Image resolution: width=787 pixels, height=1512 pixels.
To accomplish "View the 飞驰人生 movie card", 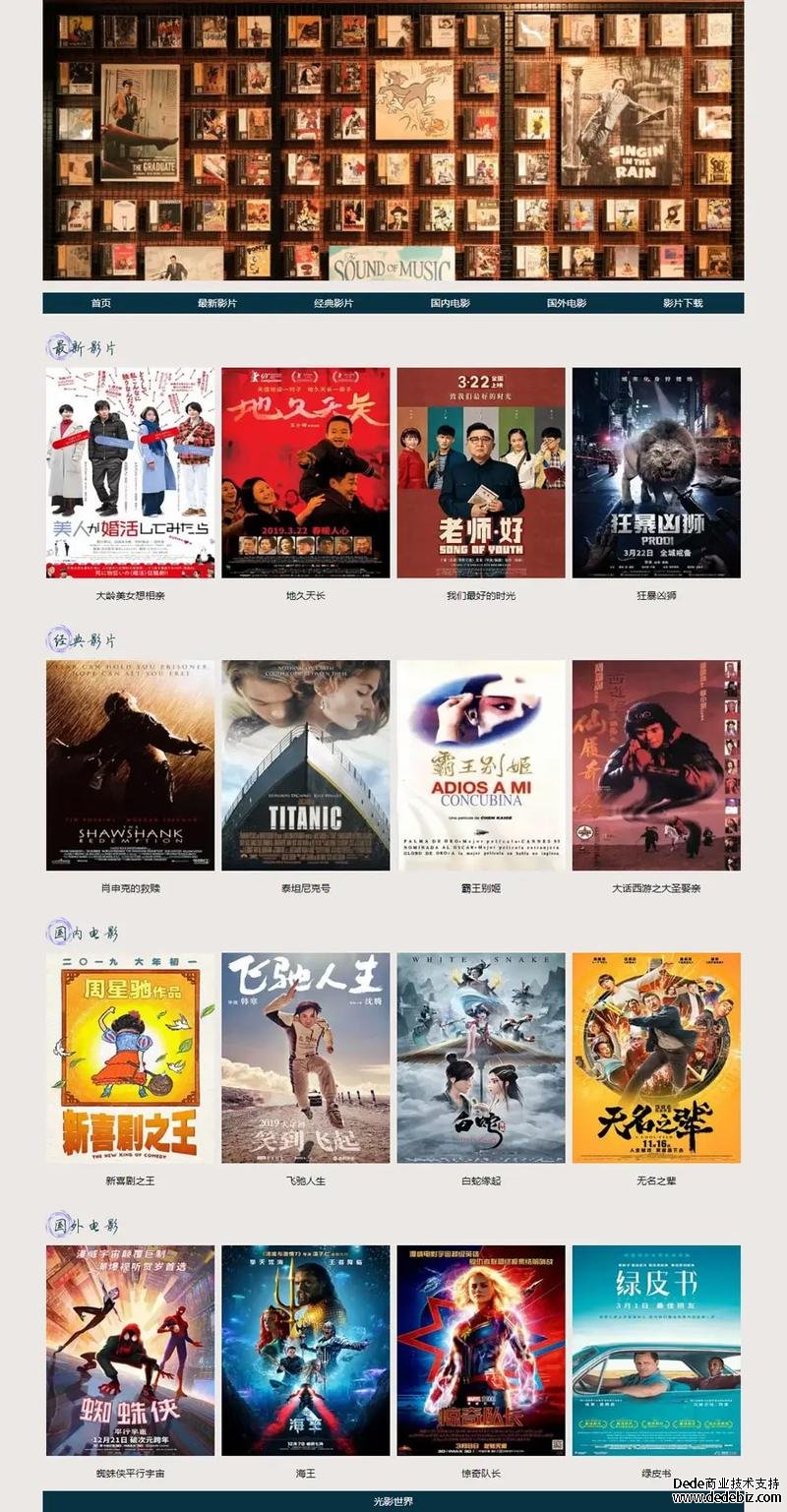I will (x=305, y=1058).
